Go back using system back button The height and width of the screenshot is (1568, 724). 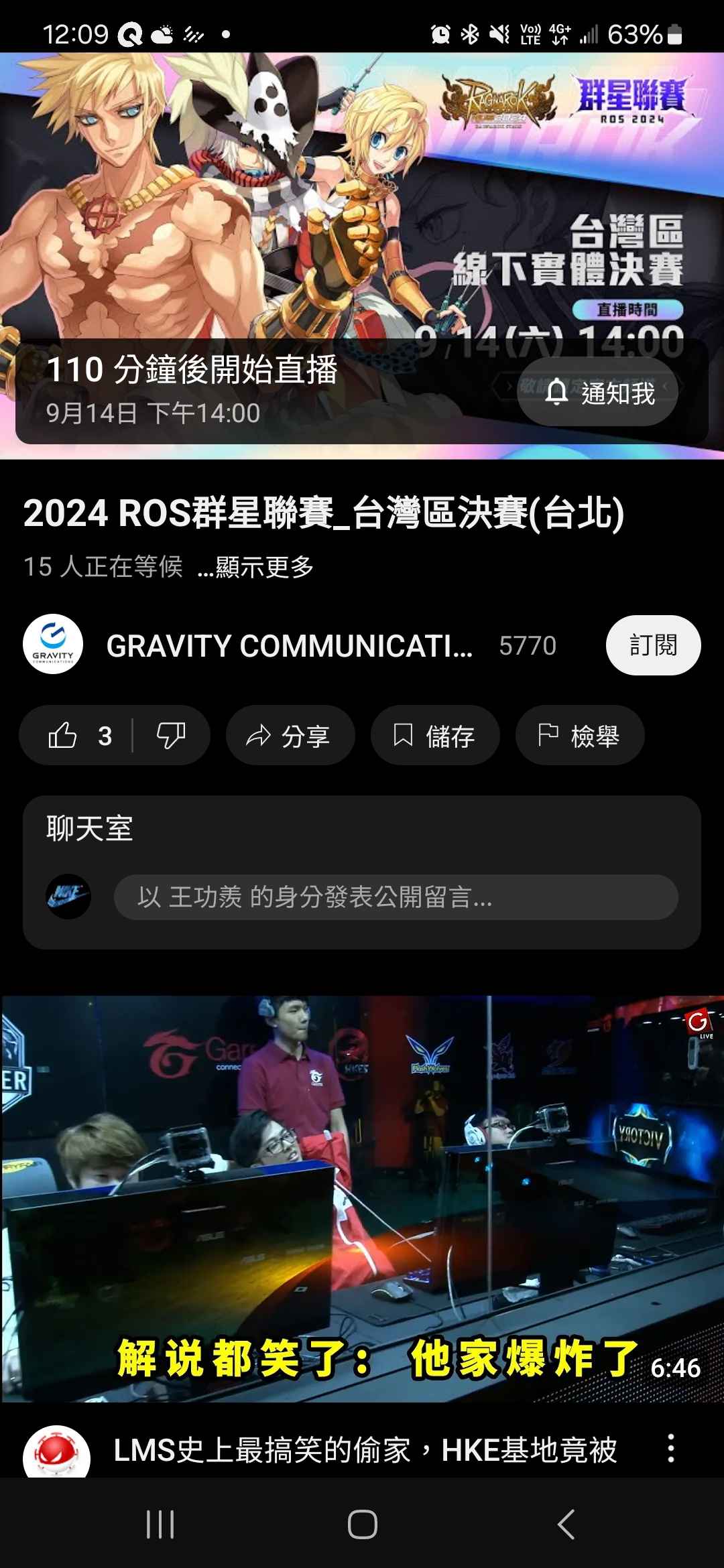tap(566, 1524)
